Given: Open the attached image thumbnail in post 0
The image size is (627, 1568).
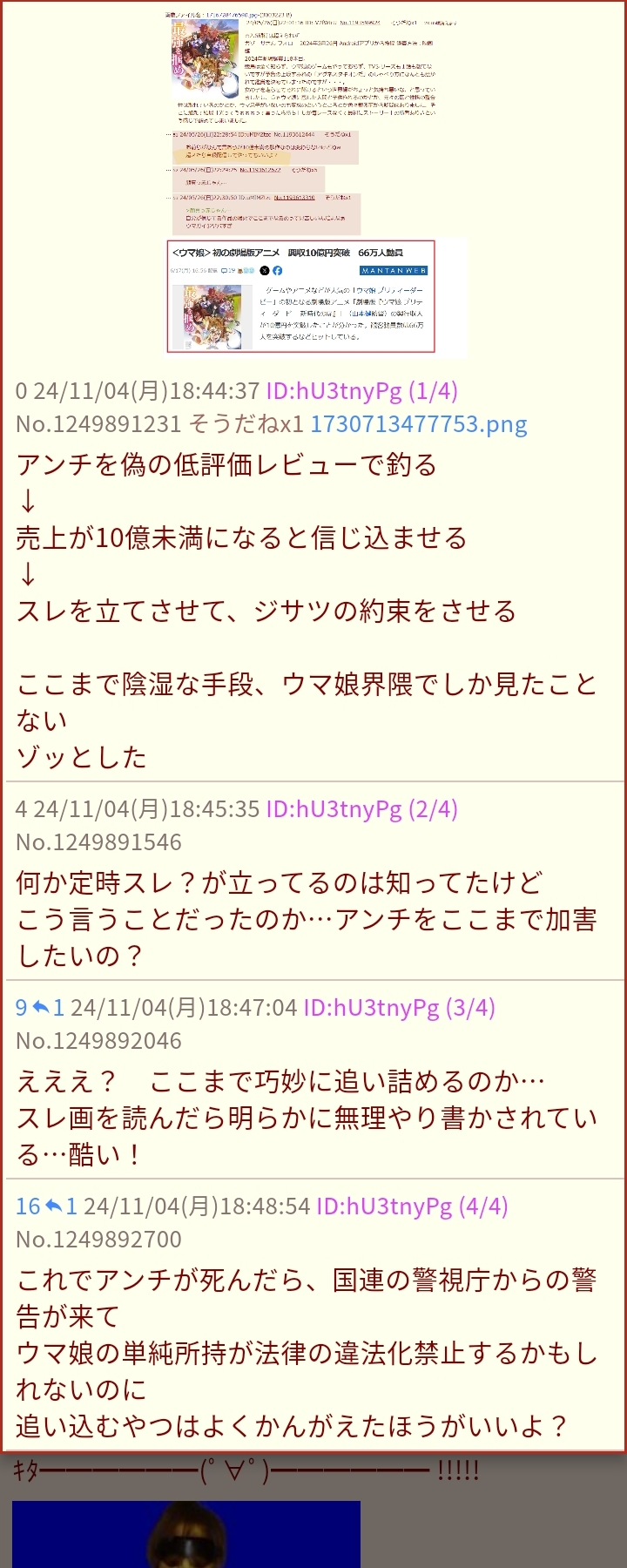Looking at the screenshot, I should pyautogui.click(x=313, y=183).
